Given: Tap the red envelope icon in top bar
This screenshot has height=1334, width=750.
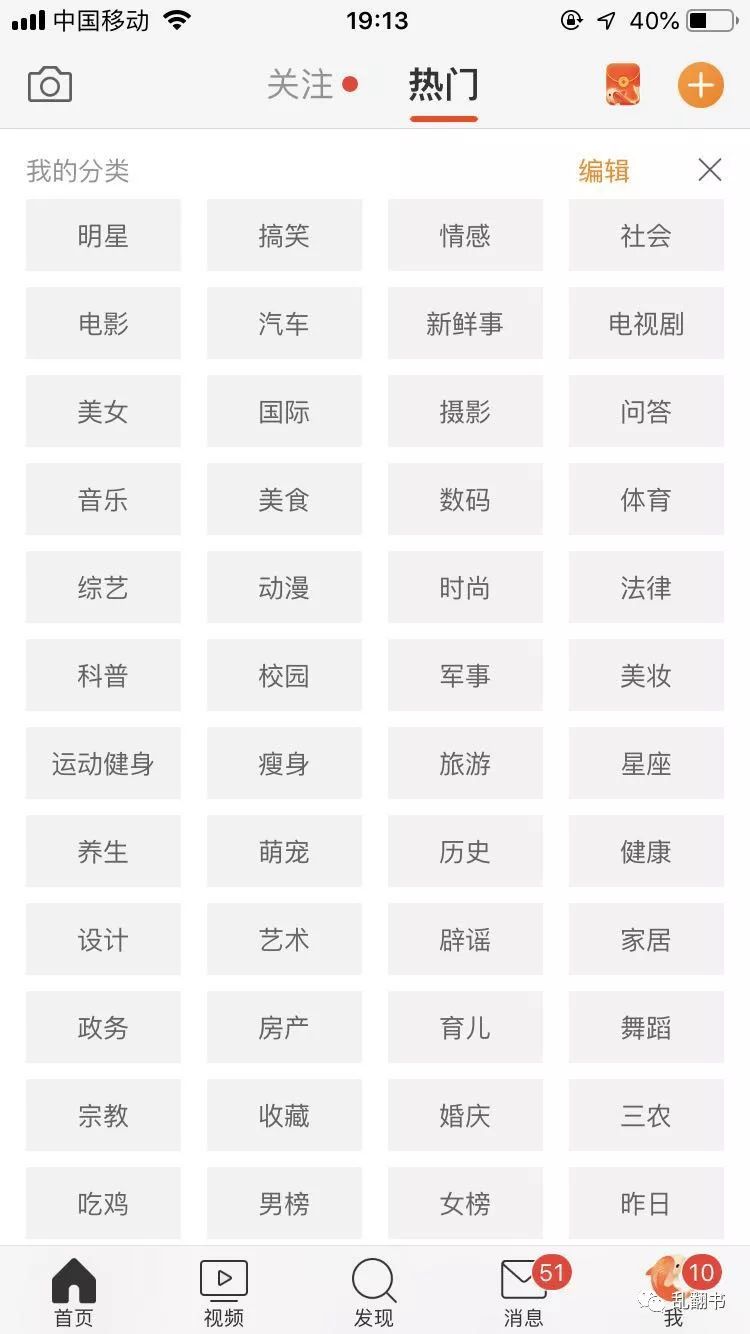Looking at the screenshot, I should (620, 85).
